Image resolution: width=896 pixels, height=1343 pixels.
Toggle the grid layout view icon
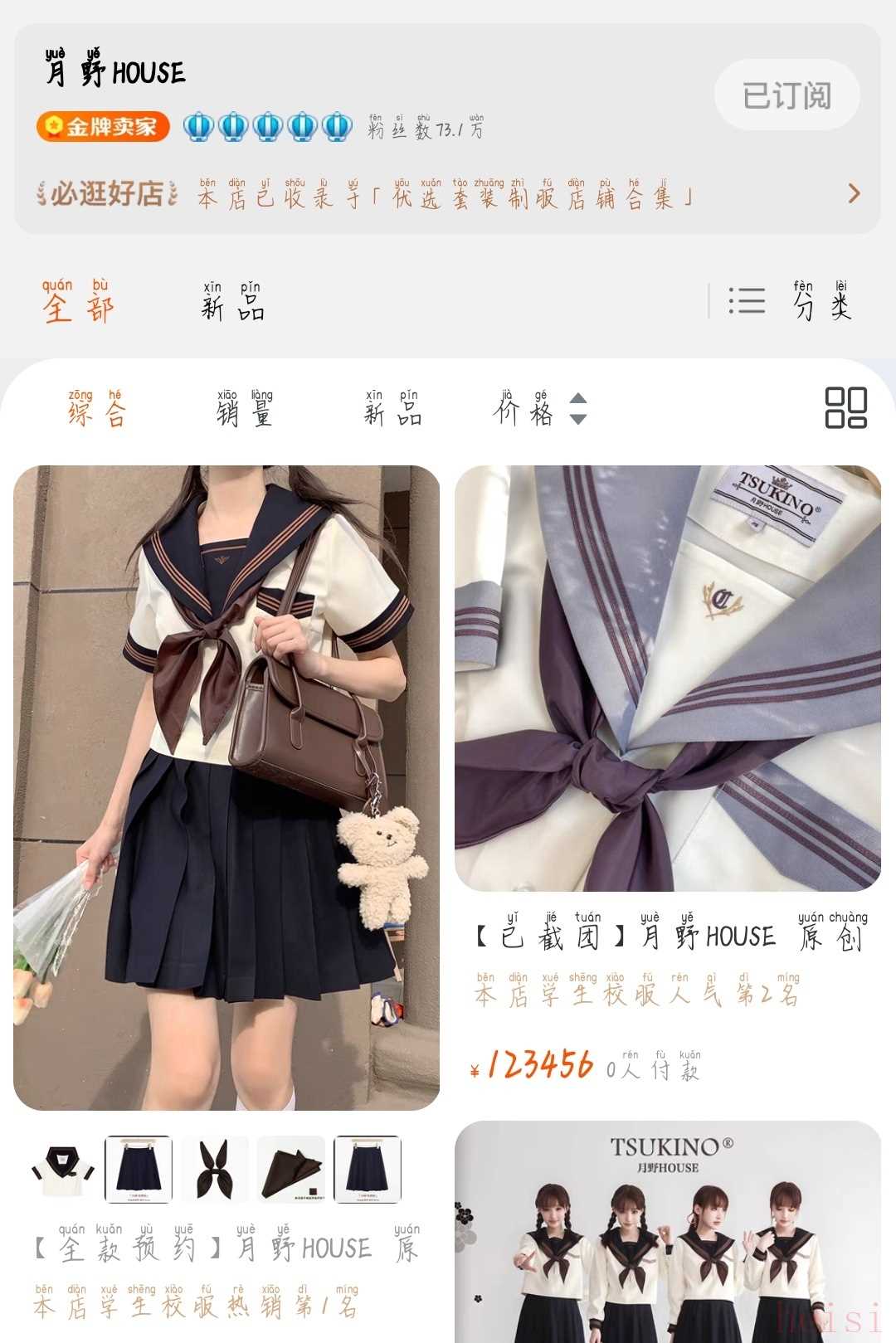click(845, 408)
